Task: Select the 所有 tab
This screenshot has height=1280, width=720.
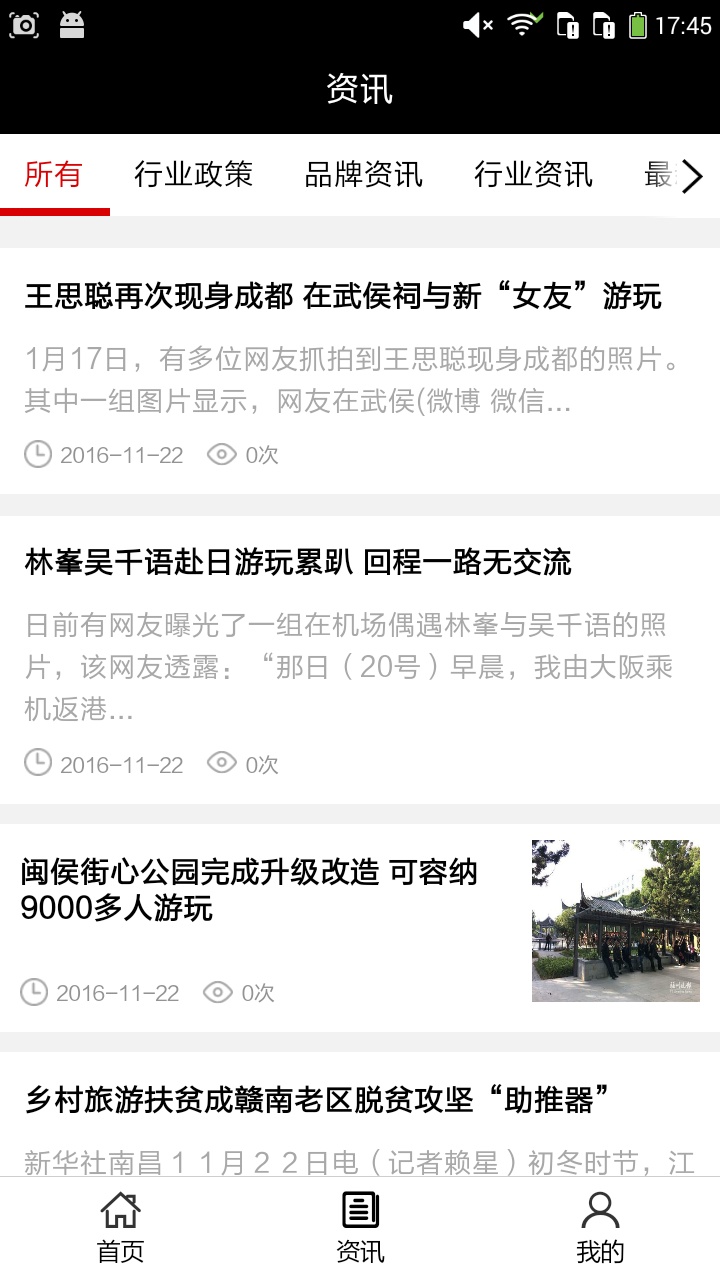Action: (x=54, y=175)
